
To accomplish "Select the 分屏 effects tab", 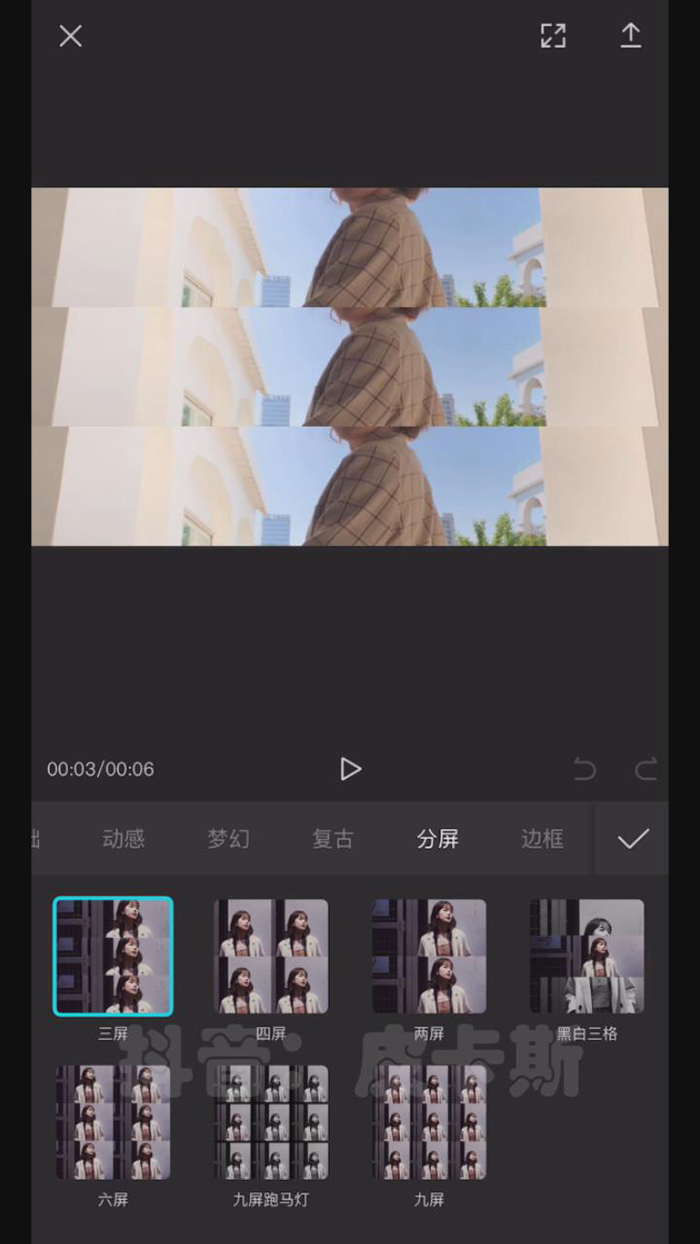I will coord(437,839).
